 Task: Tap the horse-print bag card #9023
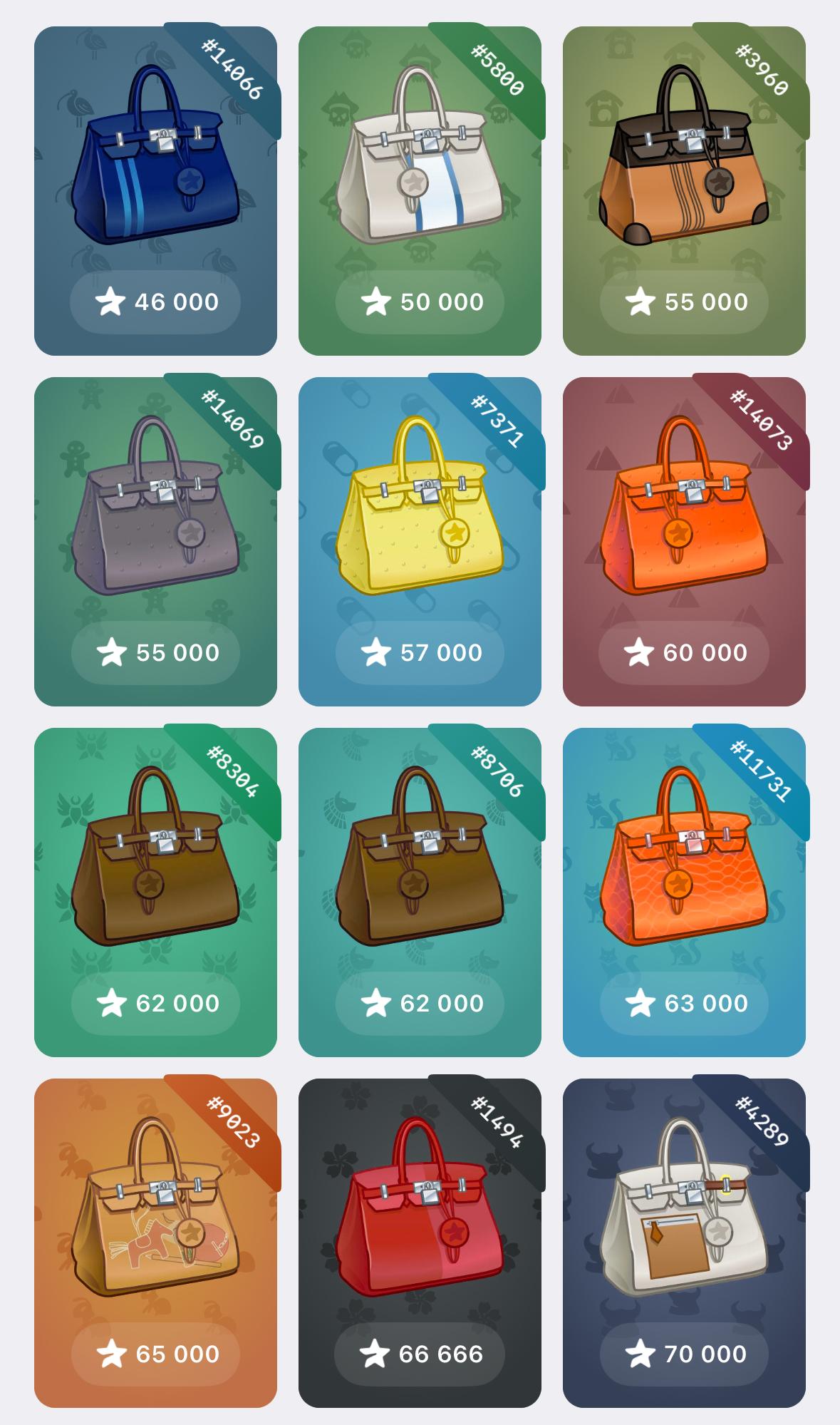point(155,1223)
